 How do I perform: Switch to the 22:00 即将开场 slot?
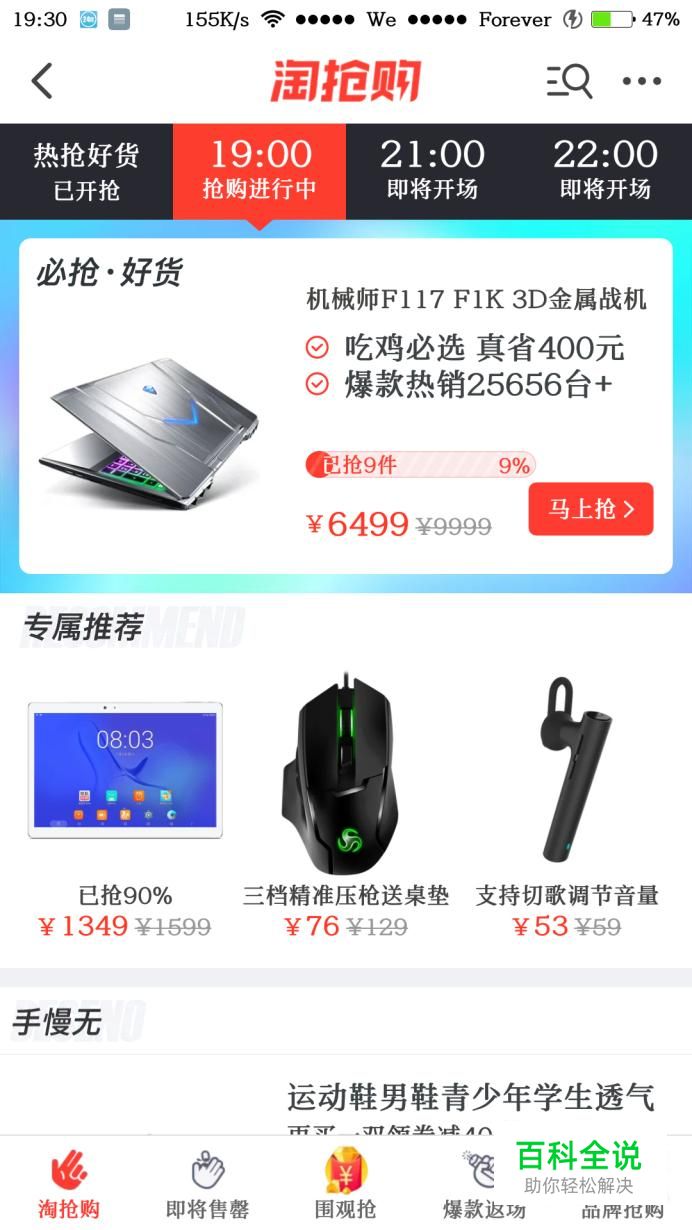605,171
